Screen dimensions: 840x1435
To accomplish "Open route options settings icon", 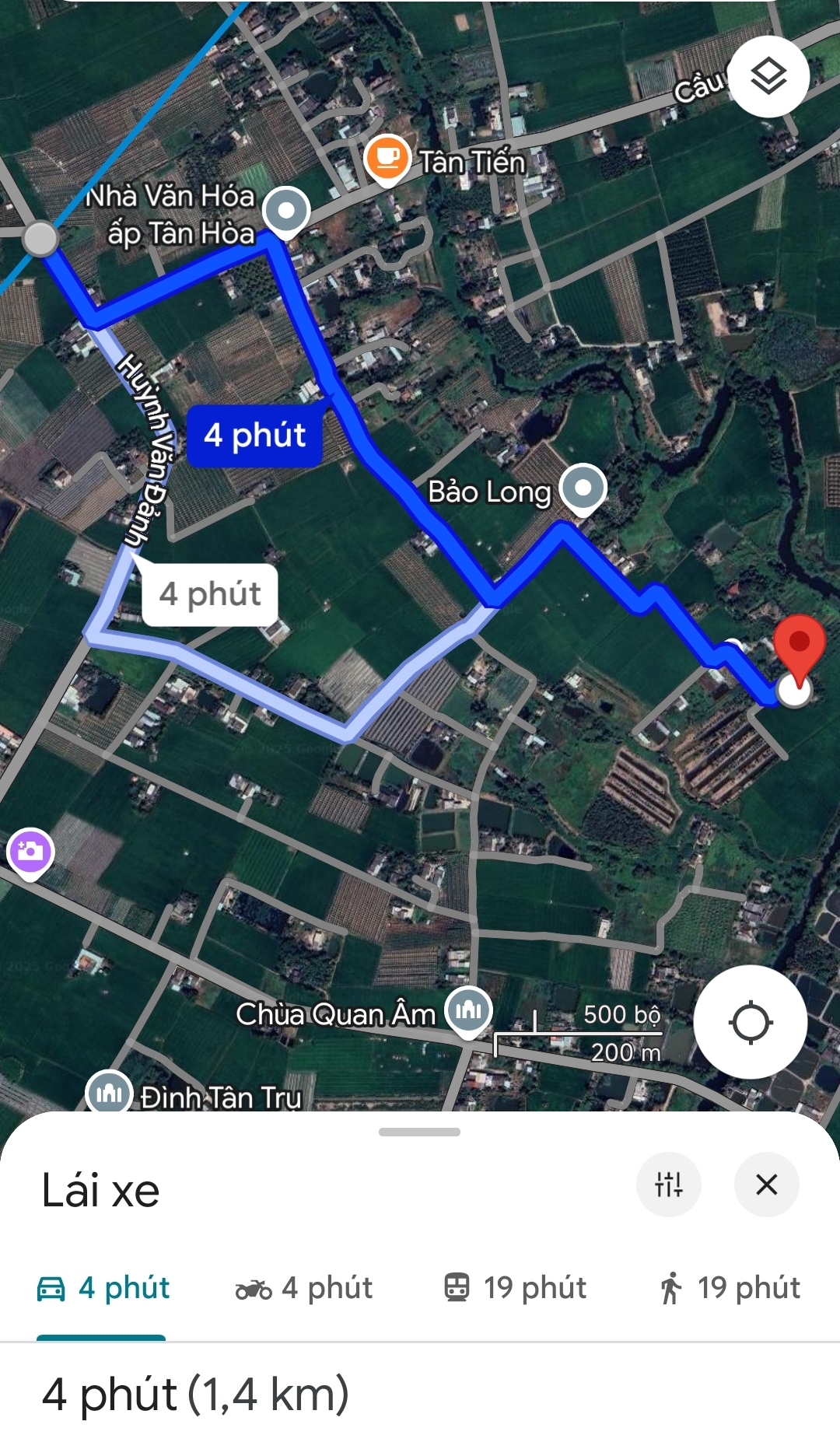I will coord(669,1185).
